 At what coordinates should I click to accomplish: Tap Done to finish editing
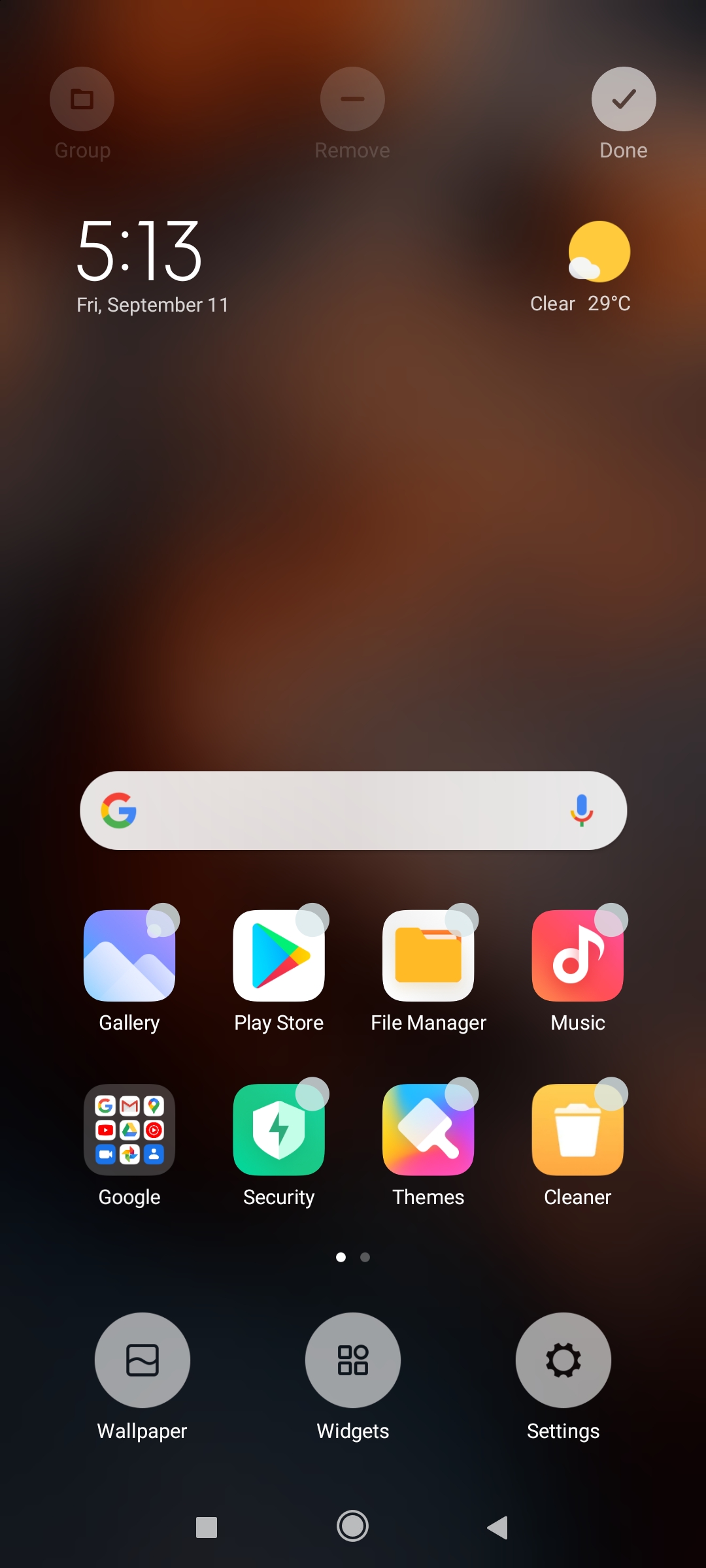(x=623, y=99)
